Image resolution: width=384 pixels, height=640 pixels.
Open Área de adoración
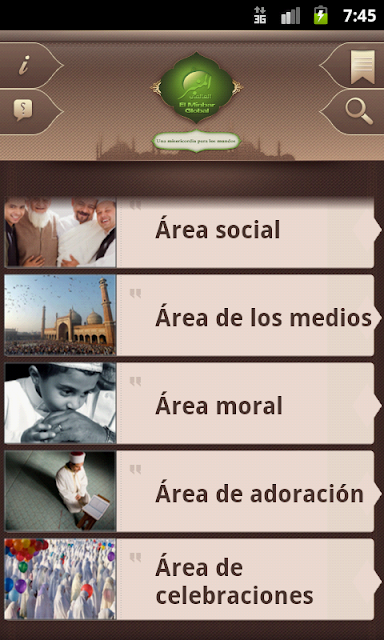coord(193,491)
